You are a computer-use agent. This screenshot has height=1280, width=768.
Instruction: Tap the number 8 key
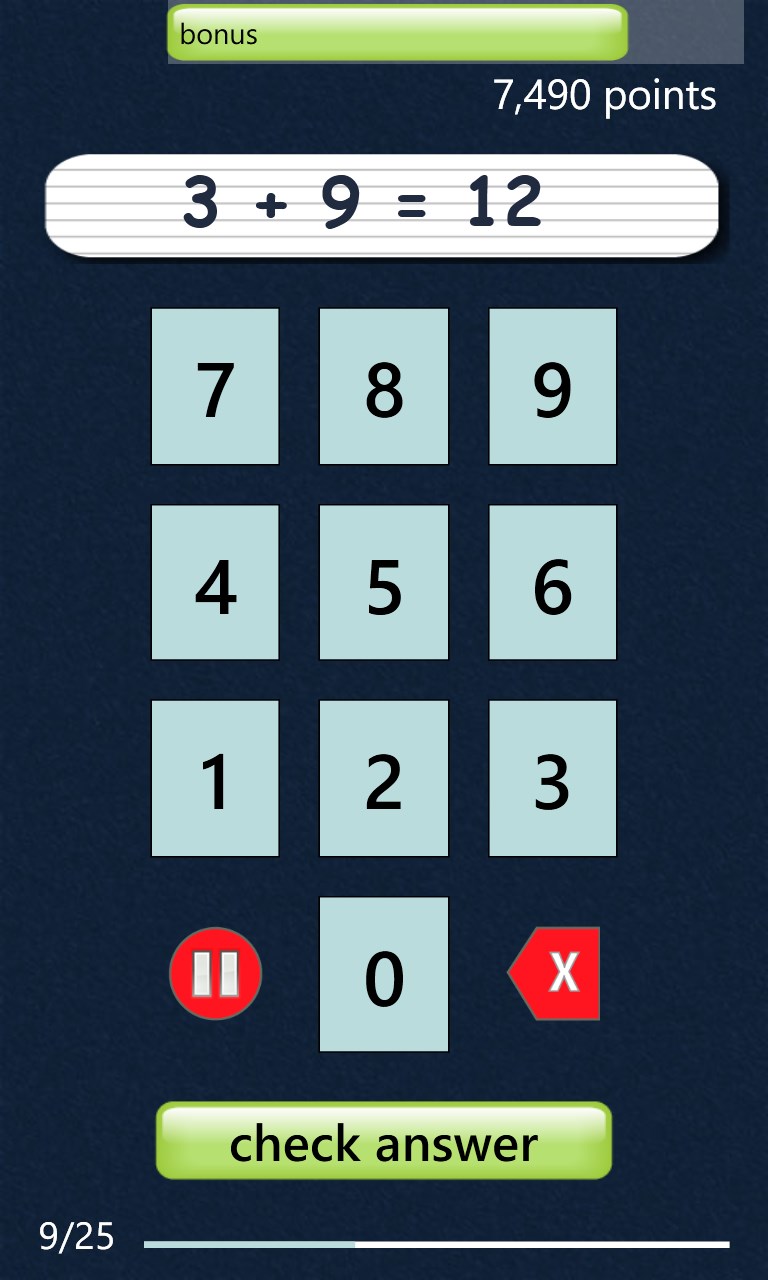[x=384, y=386]
